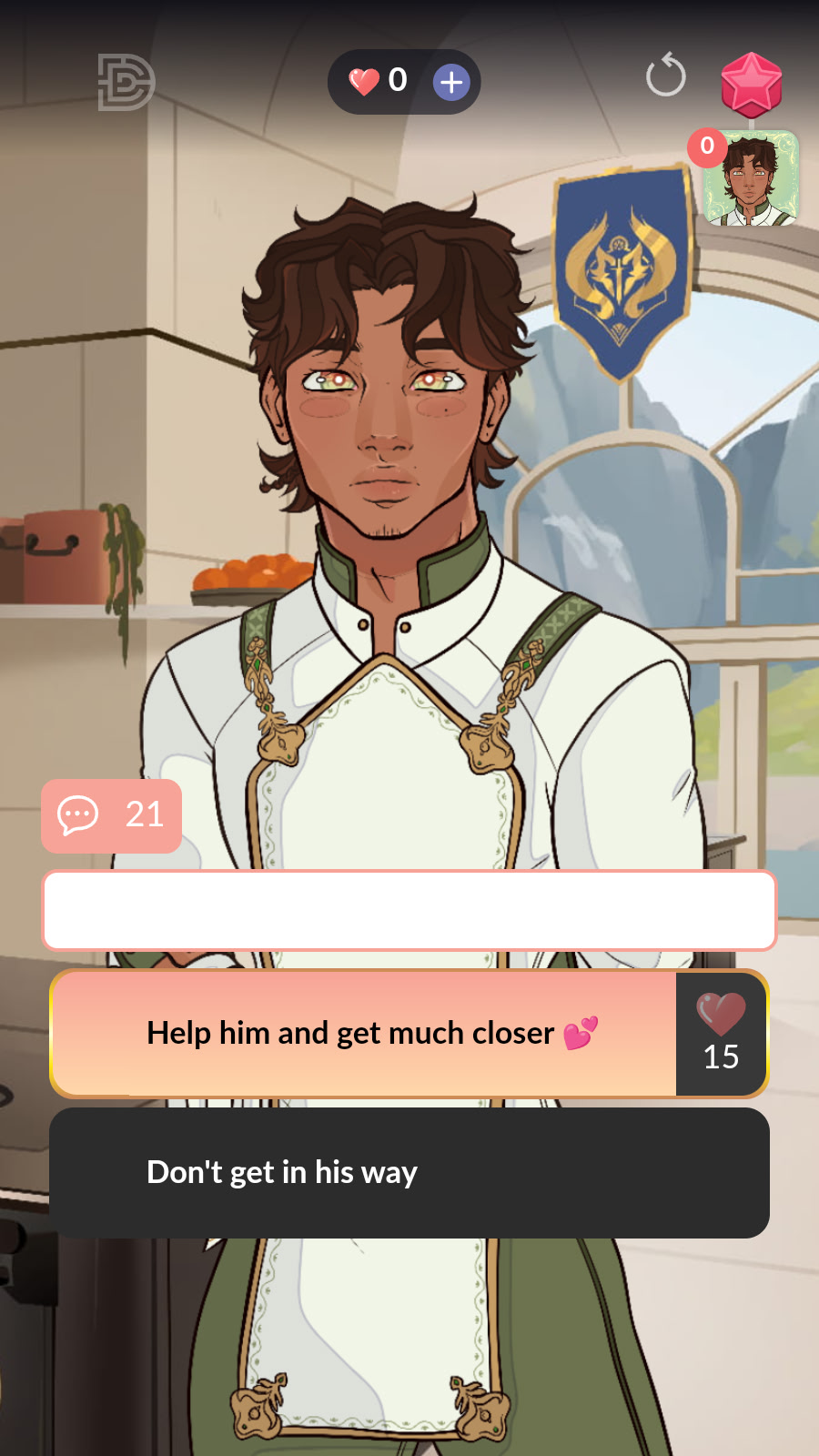Tap the circular replay arrow icon
This screenshot has height=1456, width=819.
pos(665,76)
